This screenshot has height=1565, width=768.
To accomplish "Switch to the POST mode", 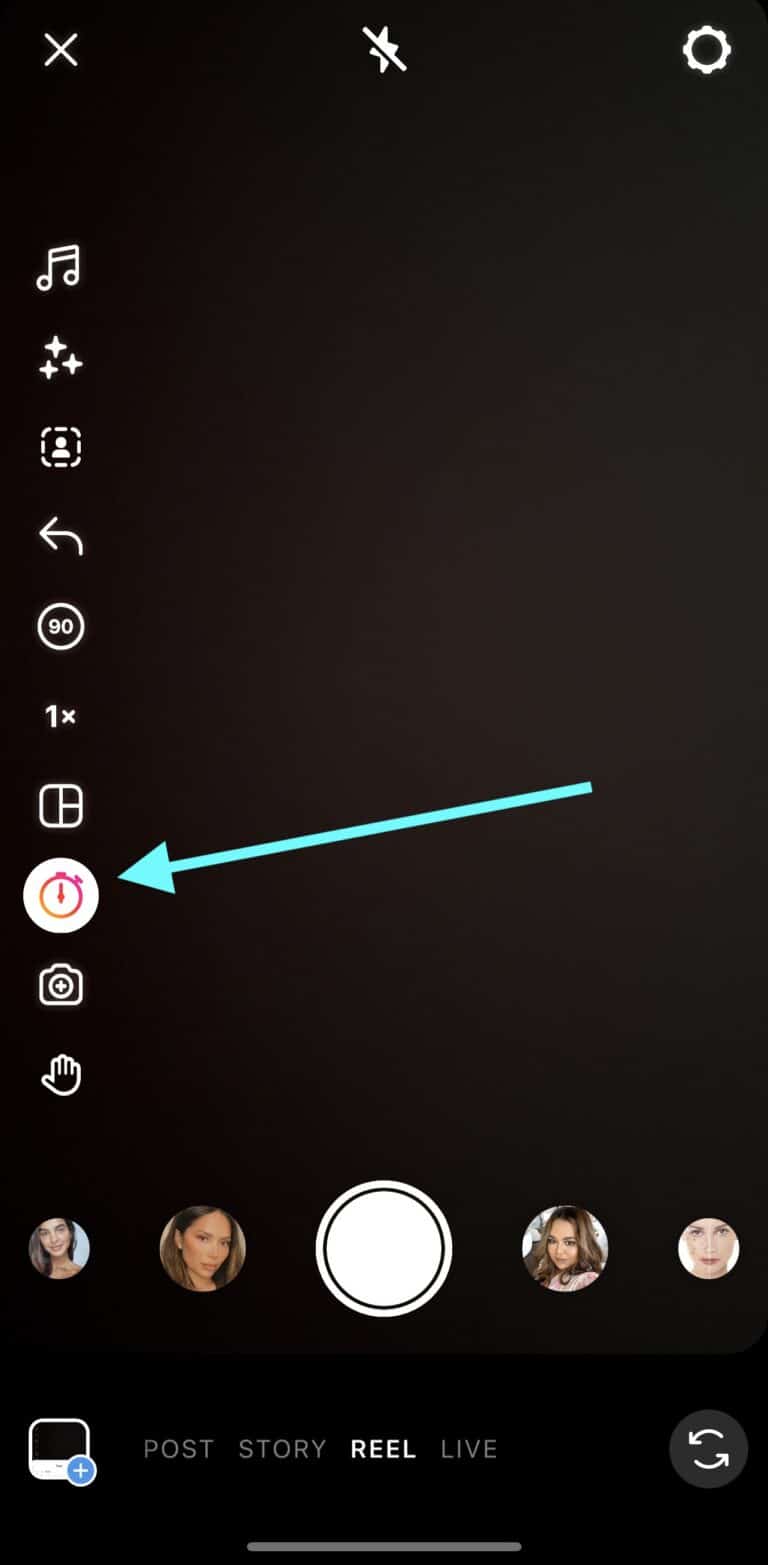I will (x=179, y=1449).
